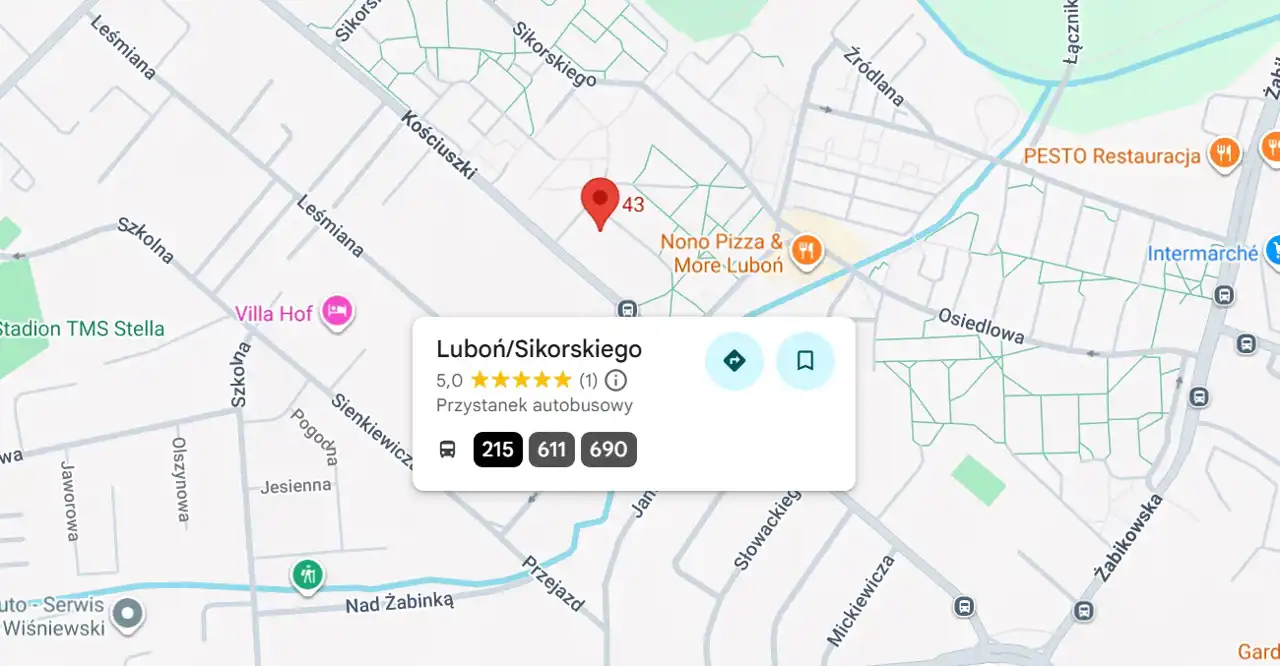The height and width of the screenshot is (666, 1280).
Task: Open Stadion TMS Stella place label
Action: click(82, 329)
